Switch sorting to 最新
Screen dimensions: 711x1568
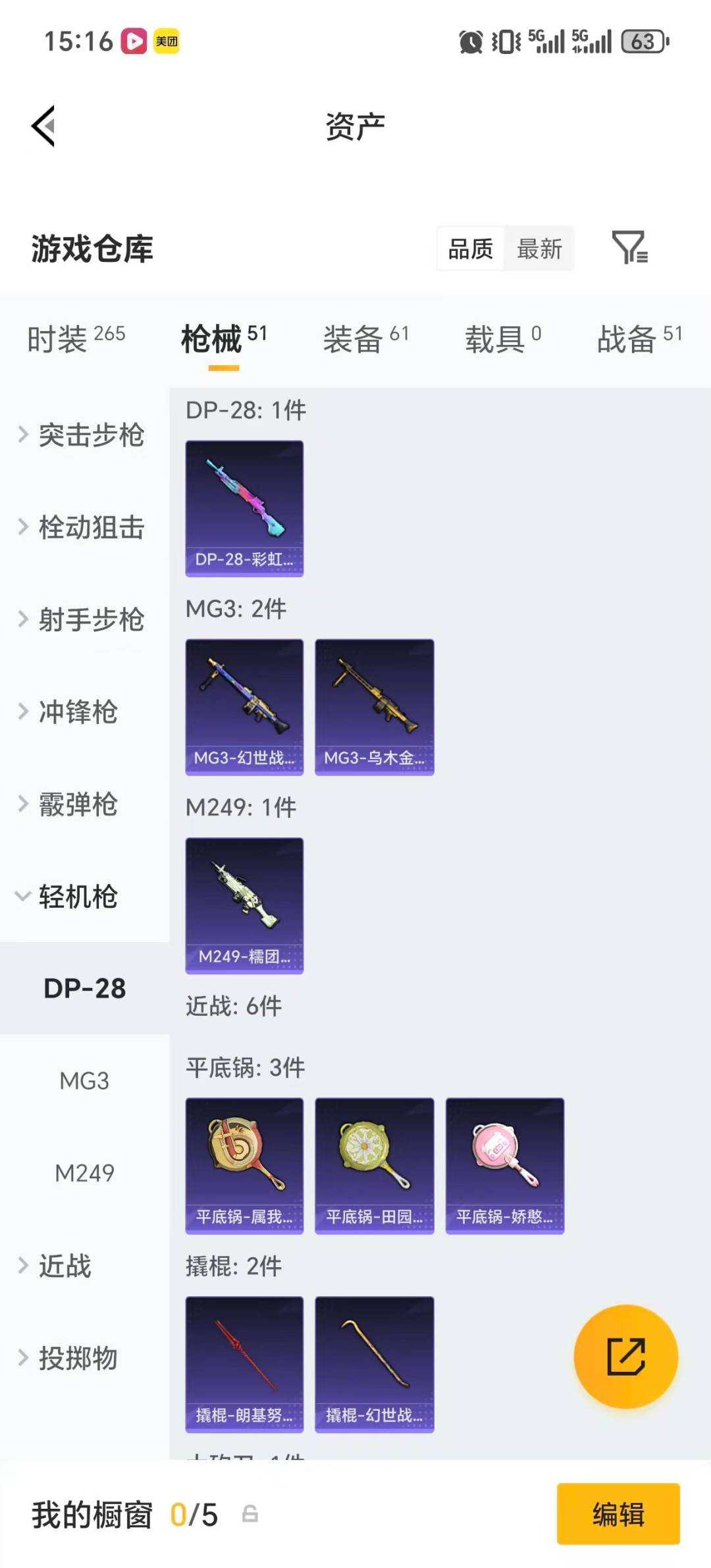click(x=539, y=249)
